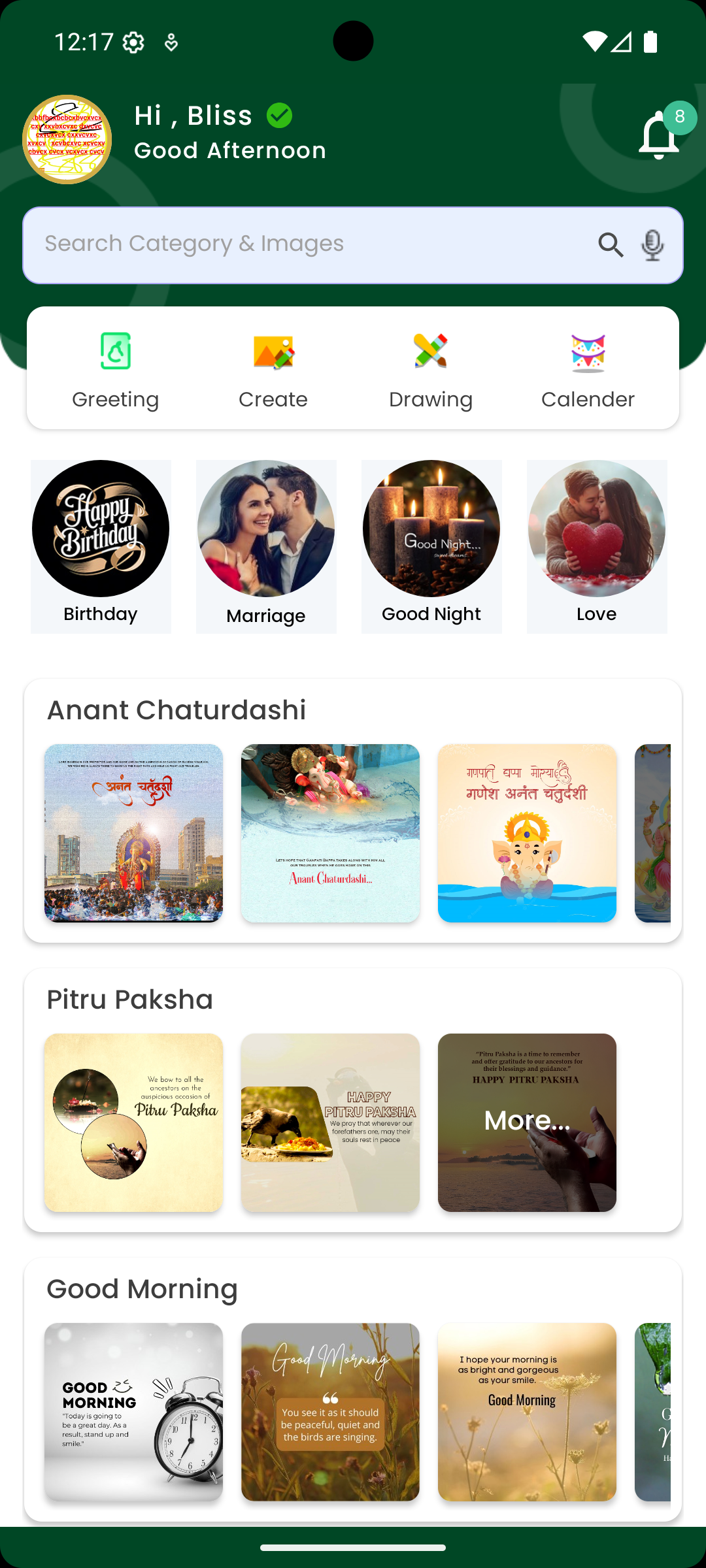Open the Anant Chaturdashi crowd procession image

(133, 833)
